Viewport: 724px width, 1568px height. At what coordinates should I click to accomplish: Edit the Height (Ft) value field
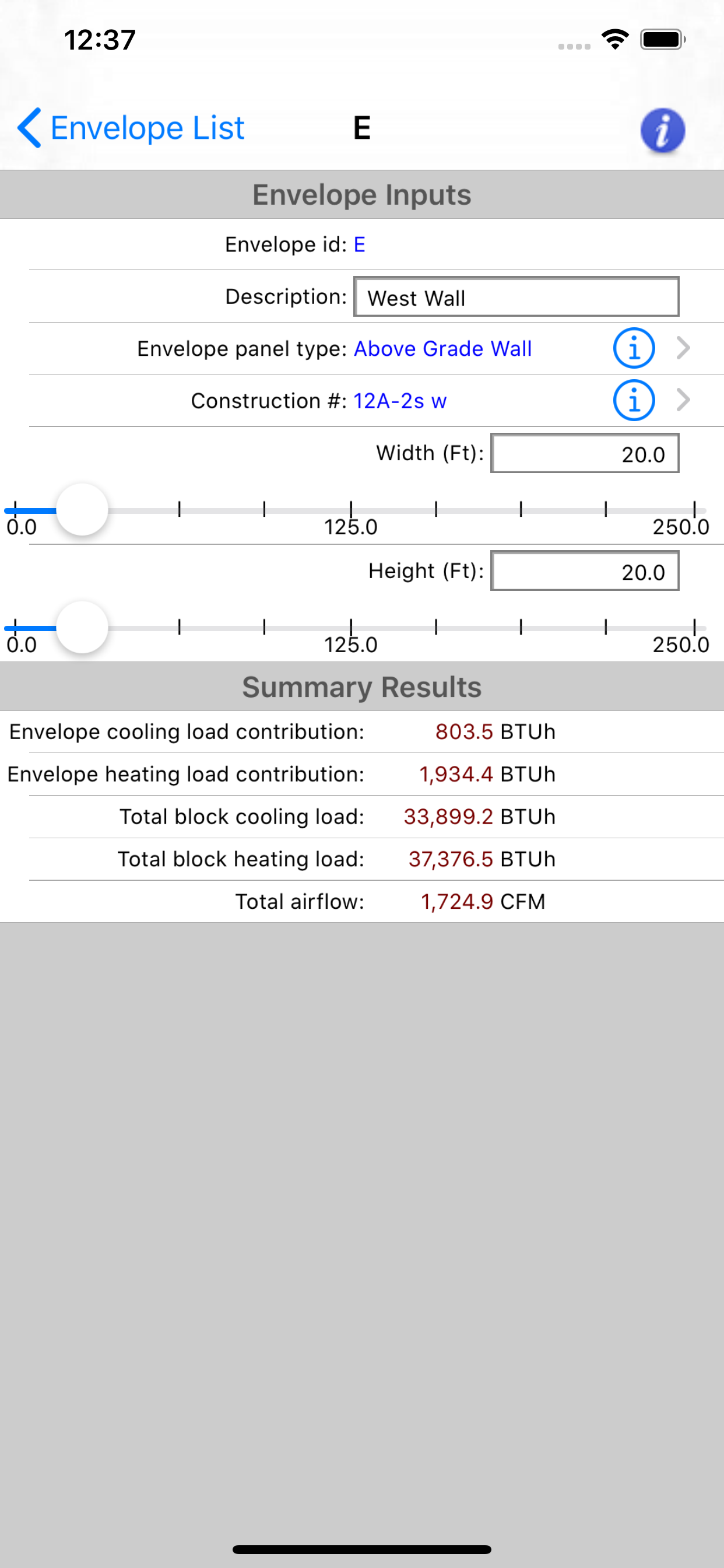585,571
